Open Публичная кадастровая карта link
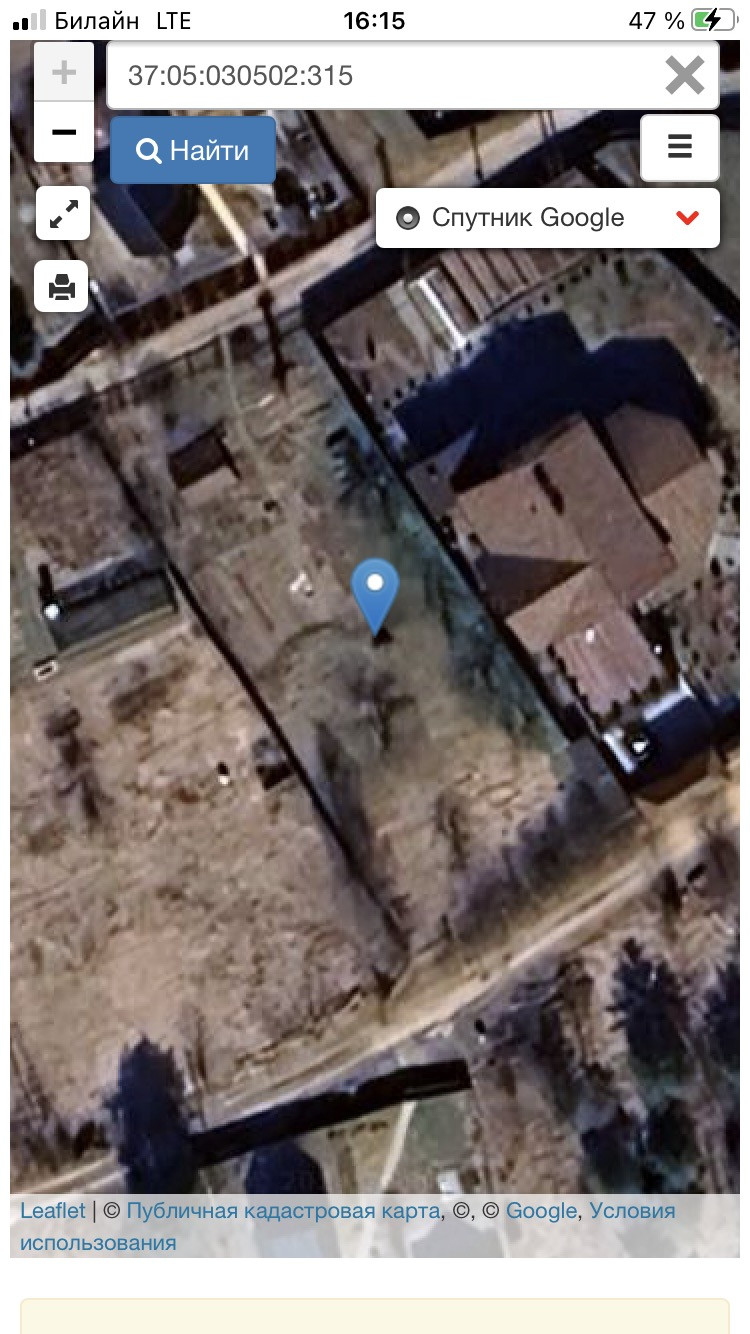The height and width of the screenshot is (1334, 750). click(283, 1210)
